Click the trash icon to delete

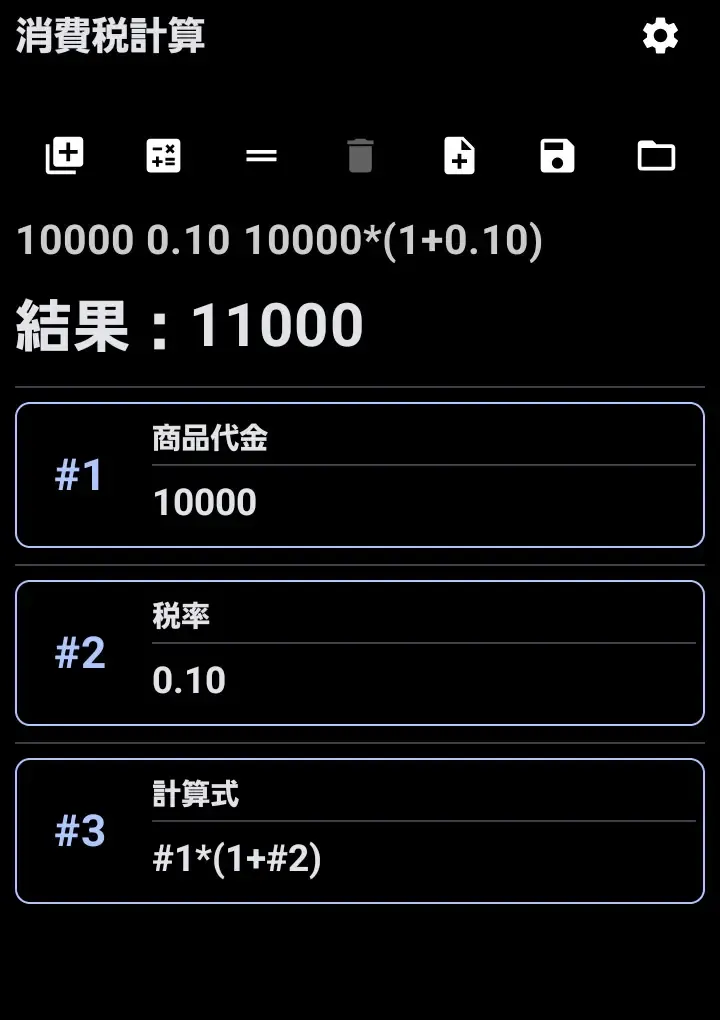(360, 155)
